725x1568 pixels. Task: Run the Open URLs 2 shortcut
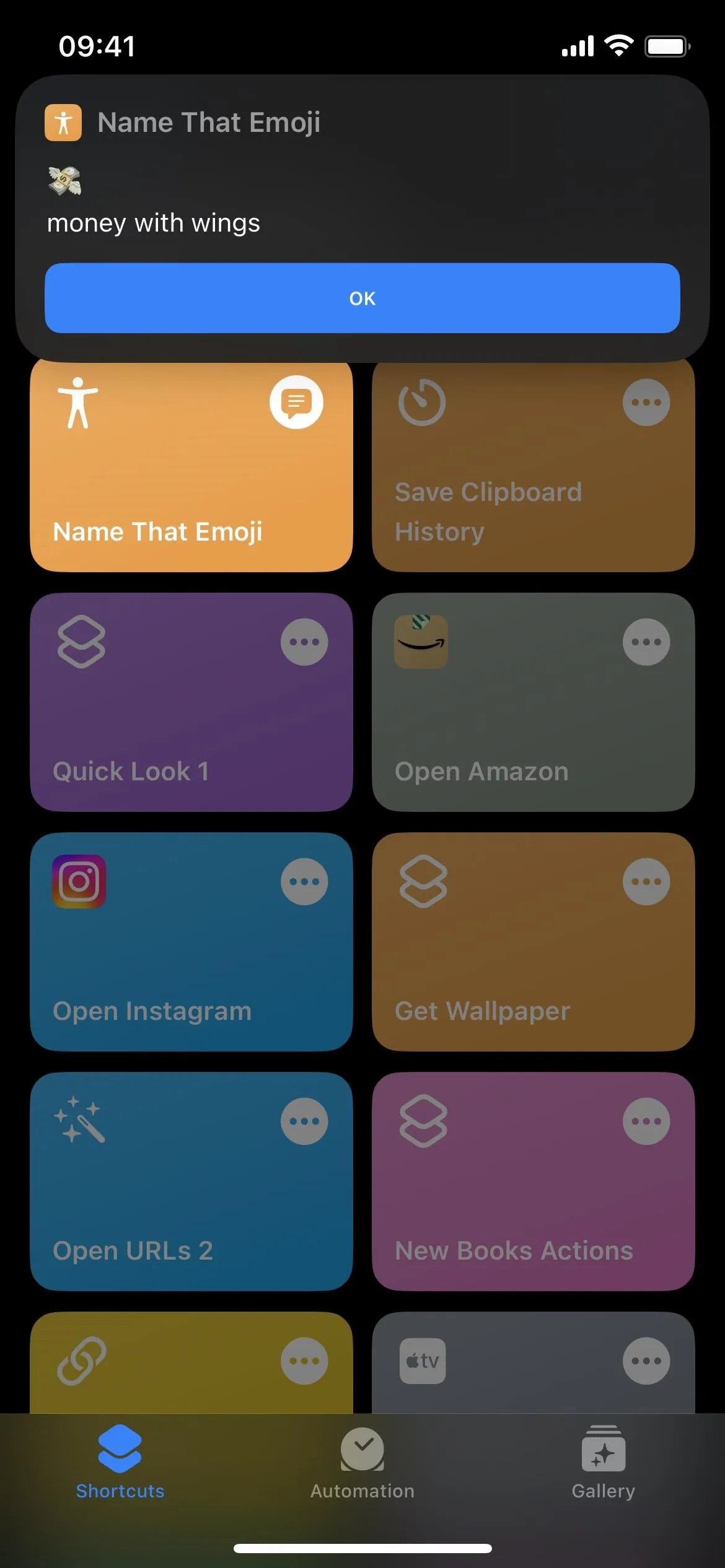pos(191,1182)
